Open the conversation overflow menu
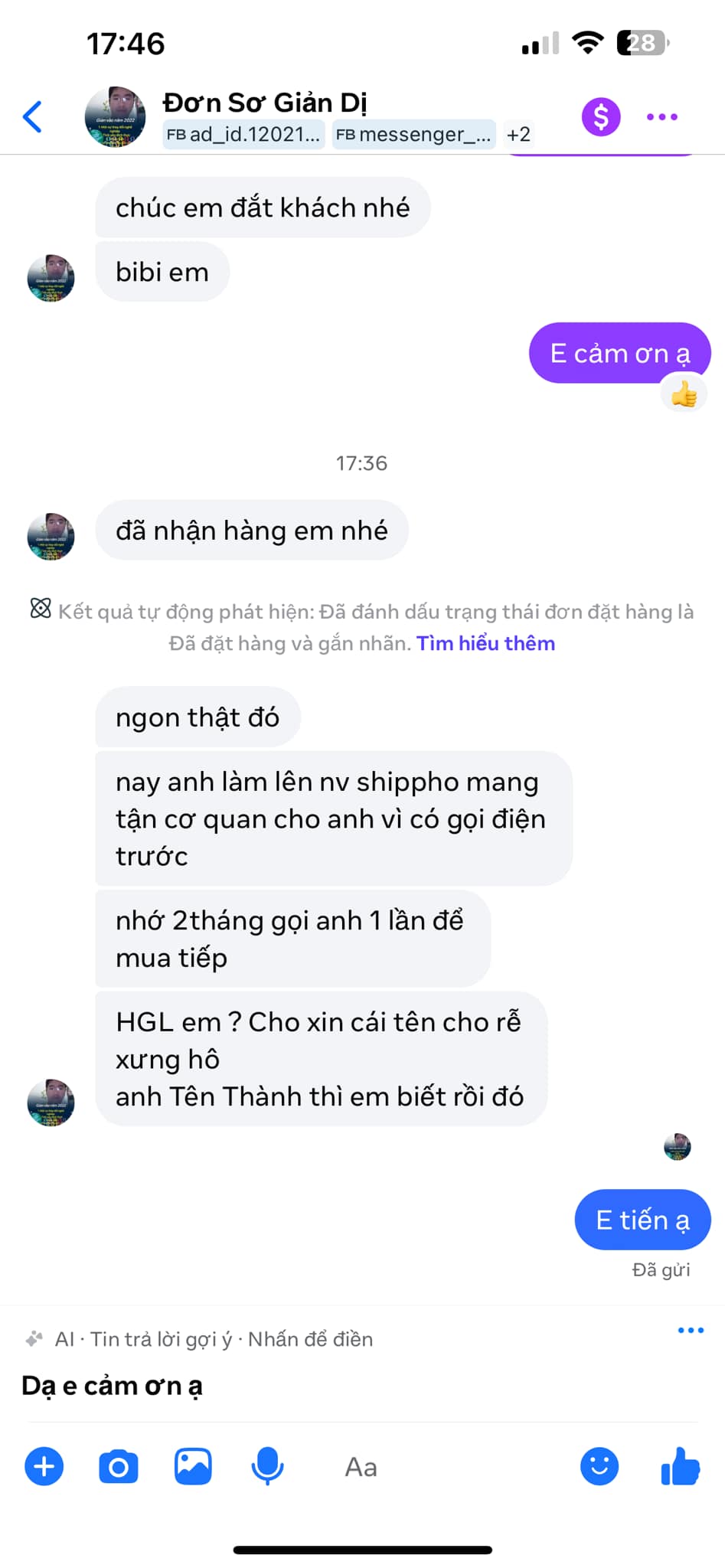This screenshot has width=725, height=1568. coord(662,117)
